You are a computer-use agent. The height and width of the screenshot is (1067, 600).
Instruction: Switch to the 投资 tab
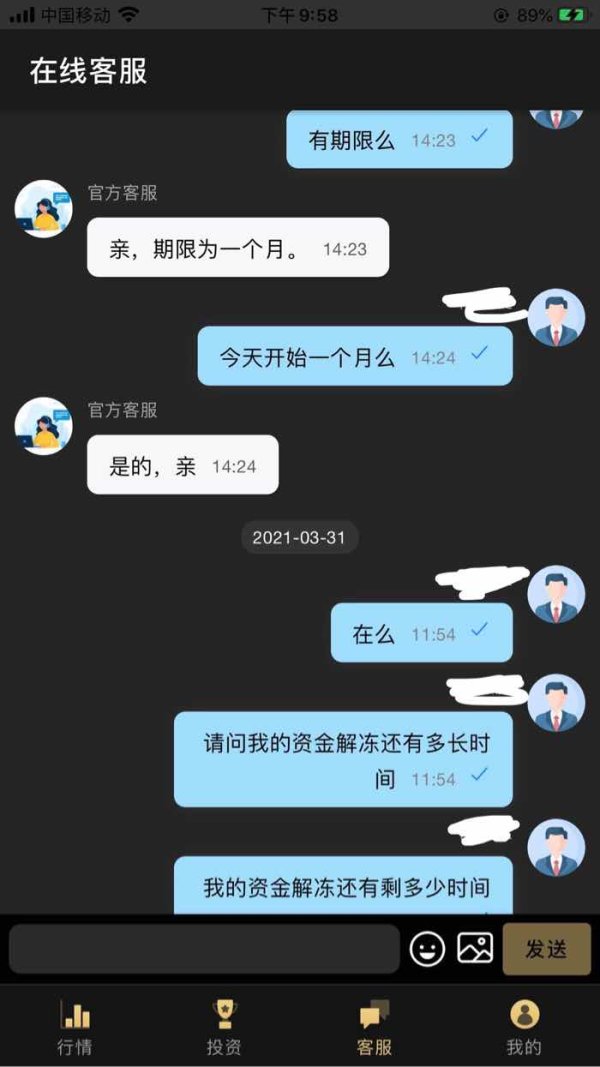point(224,1028)
